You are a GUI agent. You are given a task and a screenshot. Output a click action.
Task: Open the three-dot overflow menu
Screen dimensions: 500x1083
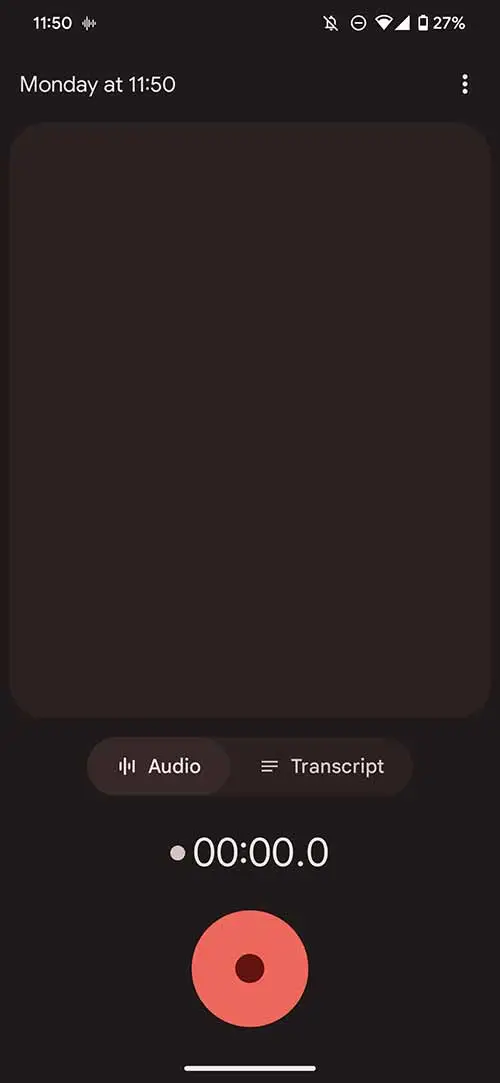[x=465, y=84]
